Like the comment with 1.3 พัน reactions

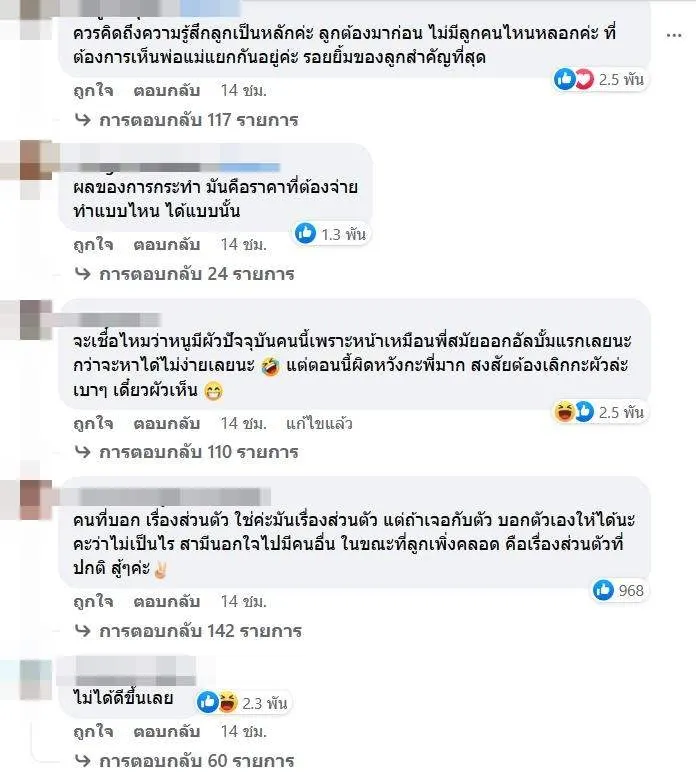coord(92,244)
